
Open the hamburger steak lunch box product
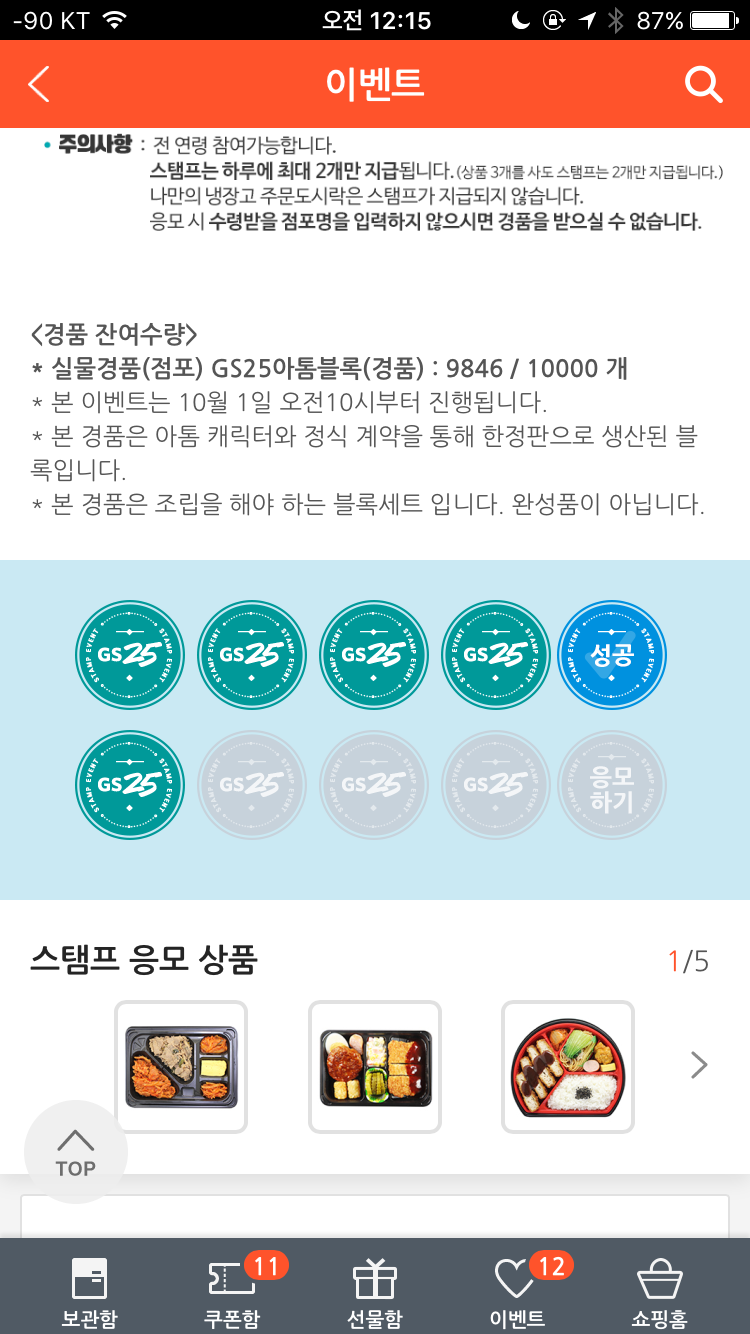(x=375, y=1066)
